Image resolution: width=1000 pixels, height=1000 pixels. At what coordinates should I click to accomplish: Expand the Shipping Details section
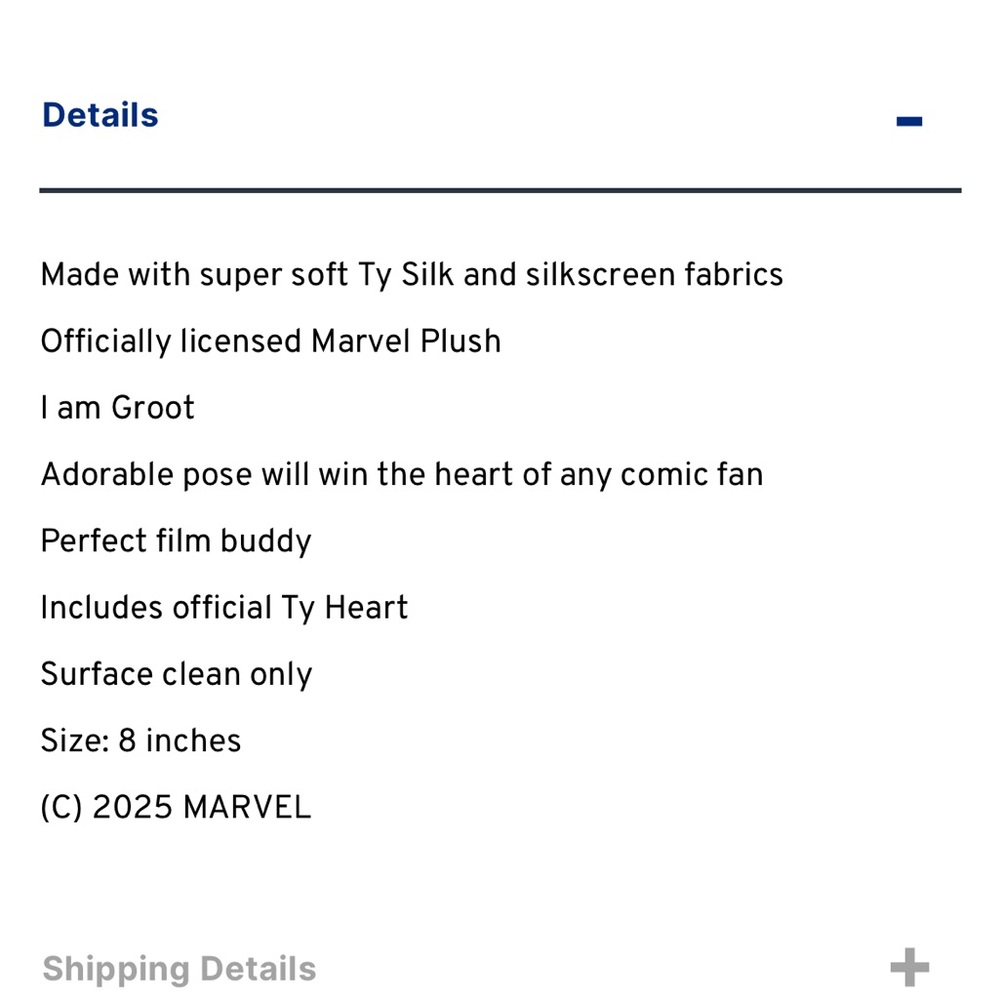[909, 968]
